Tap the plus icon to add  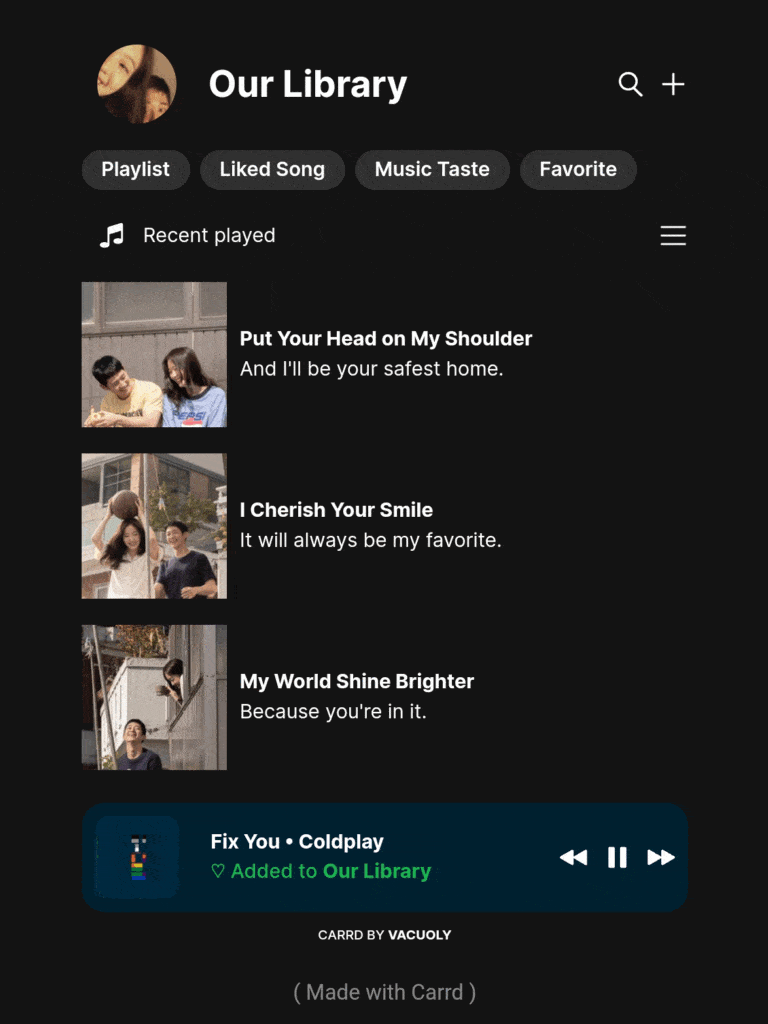(674, 84)
